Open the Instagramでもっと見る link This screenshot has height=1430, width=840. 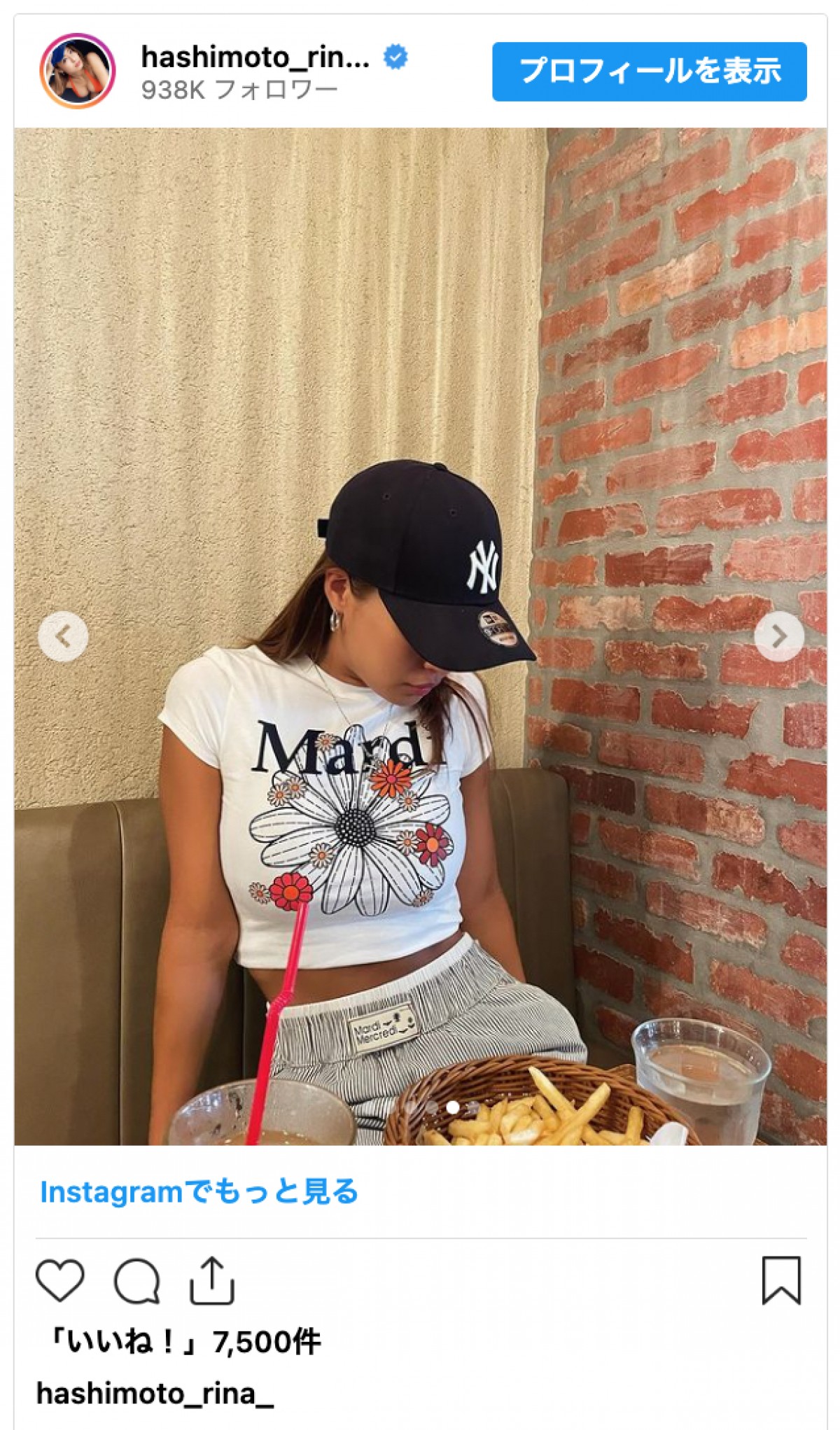click(x=199, y=1191)
